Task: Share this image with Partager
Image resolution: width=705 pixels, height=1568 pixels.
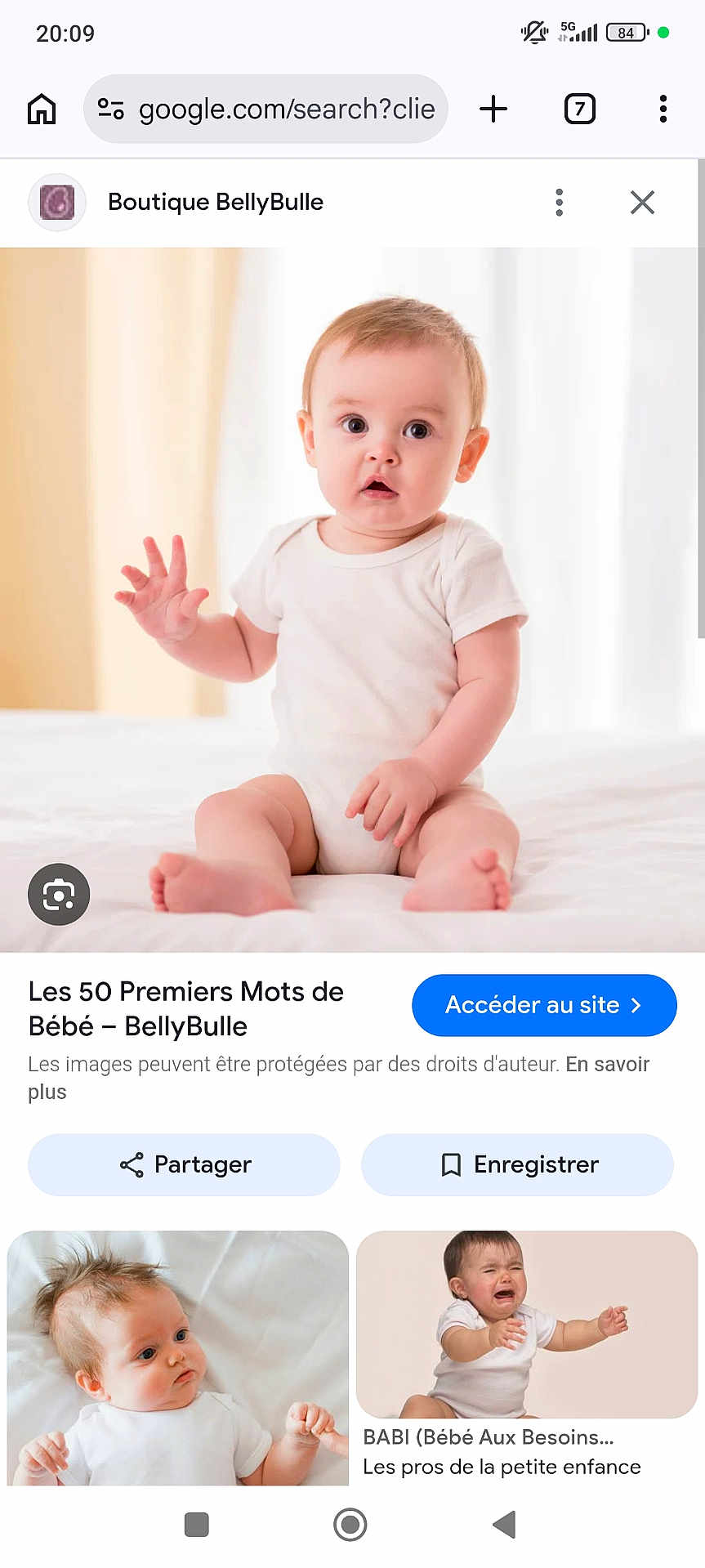Action: [184, 1164]
